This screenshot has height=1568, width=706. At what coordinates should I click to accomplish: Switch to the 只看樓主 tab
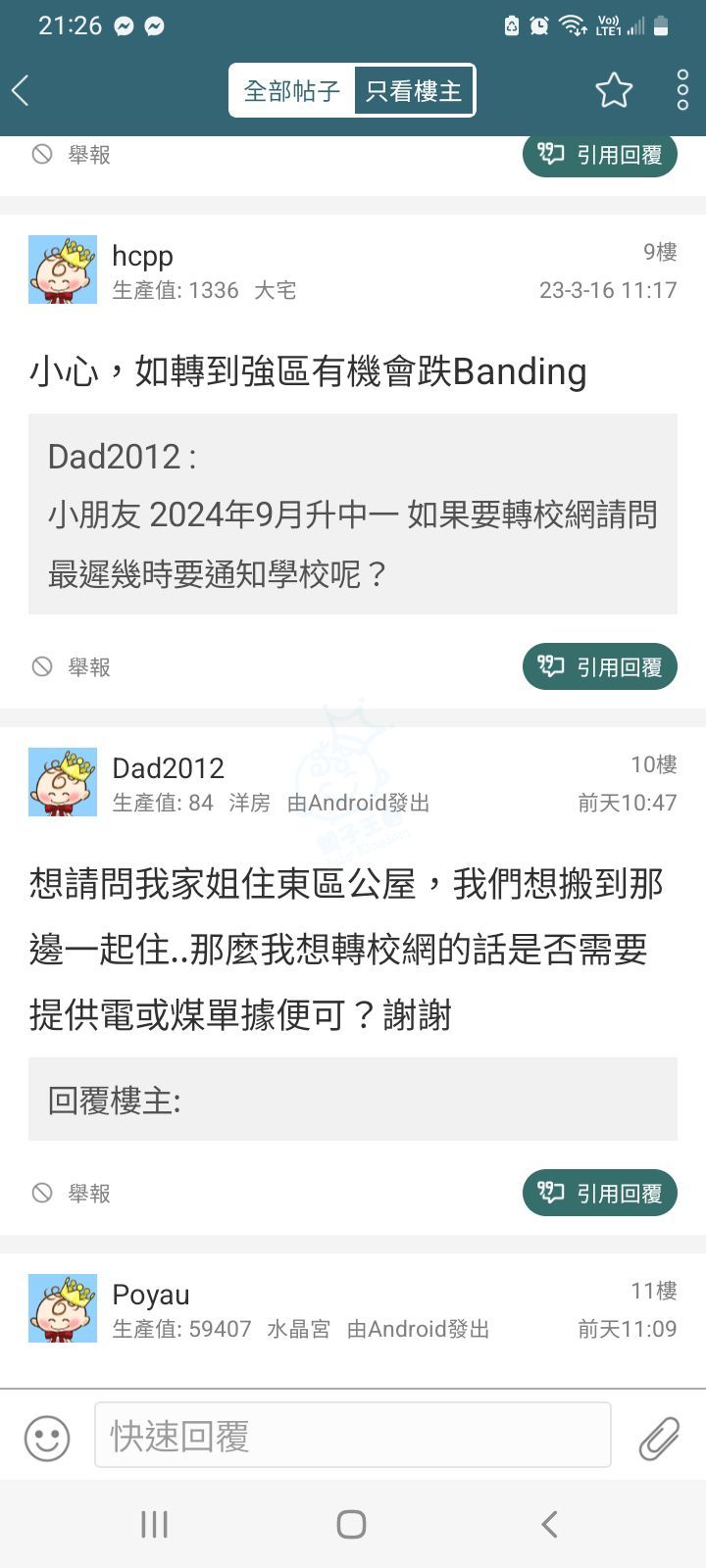(x=414, y=91)
